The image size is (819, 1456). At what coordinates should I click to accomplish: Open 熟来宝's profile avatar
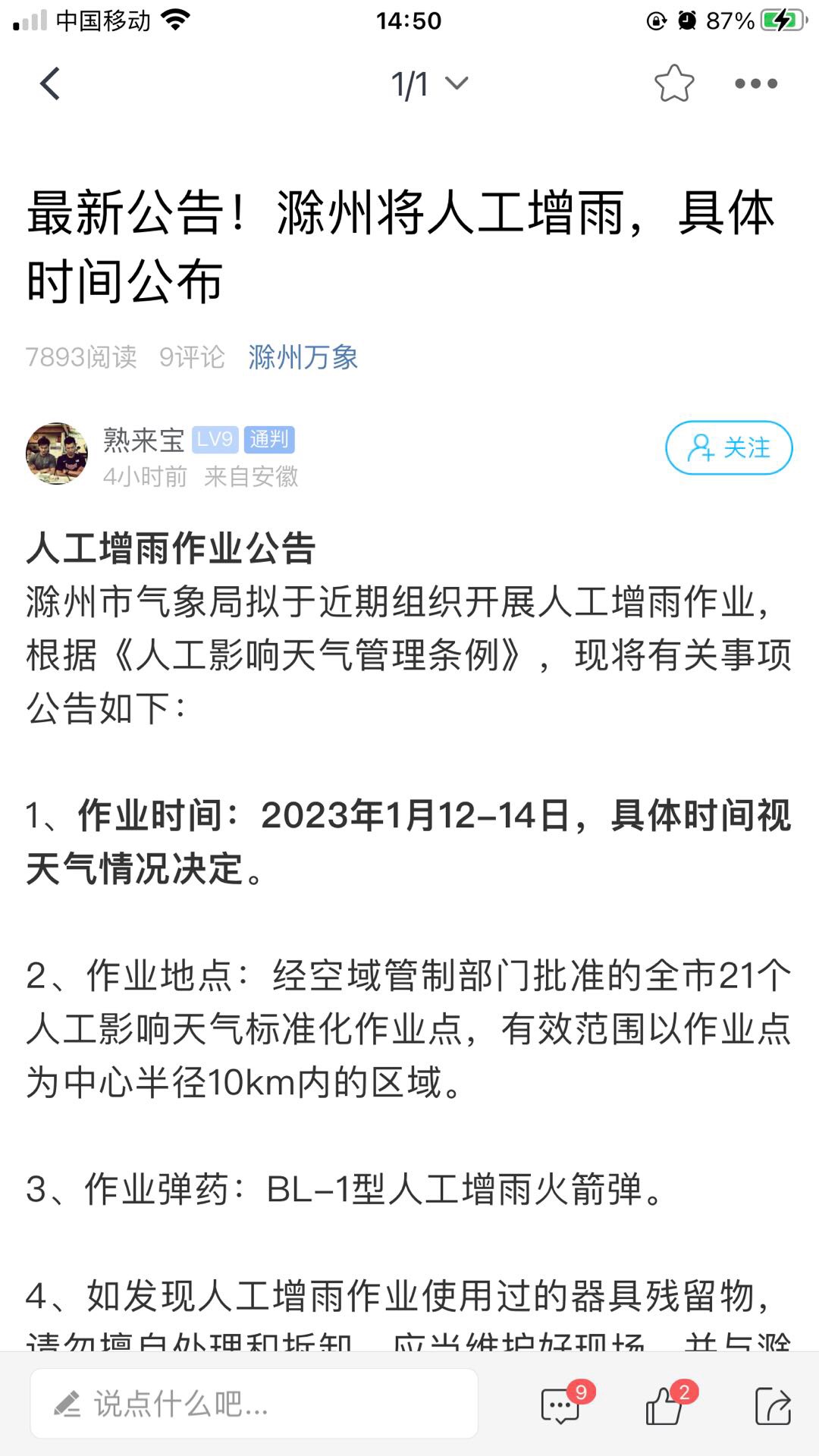tap(57, 453)
